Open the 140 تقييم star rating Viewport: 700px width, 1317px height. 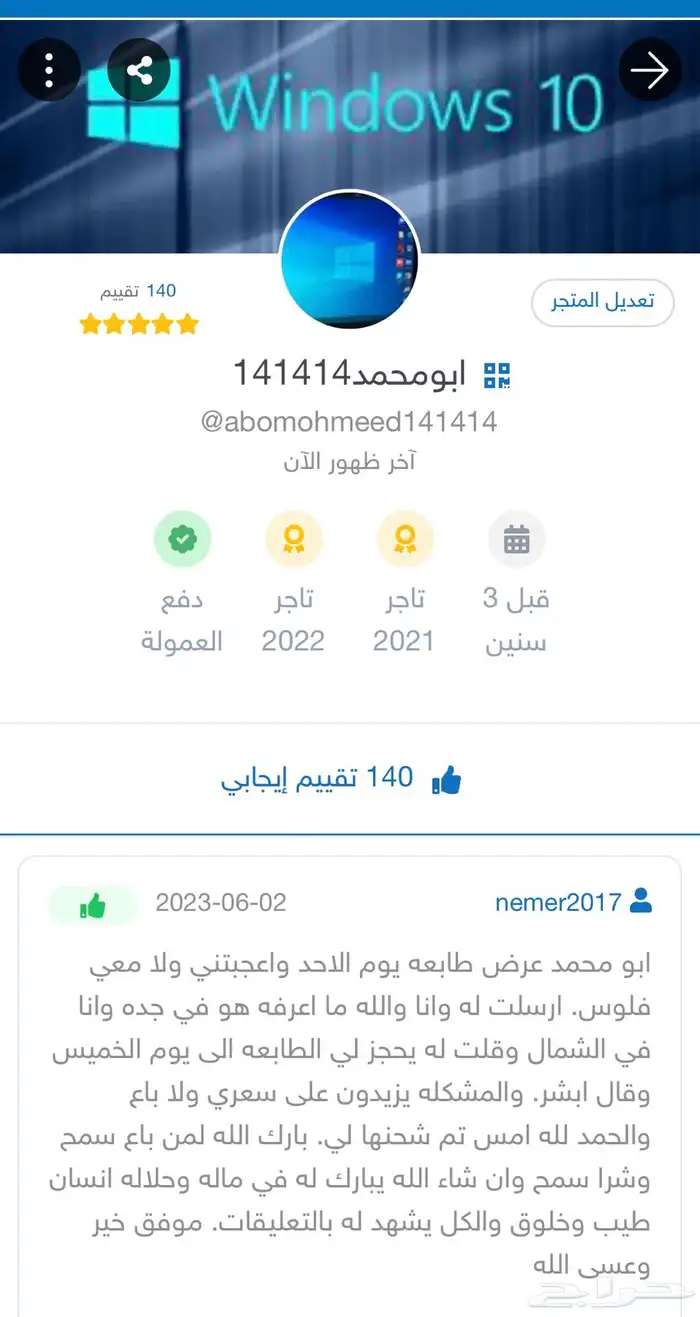(x=139, y=309)
